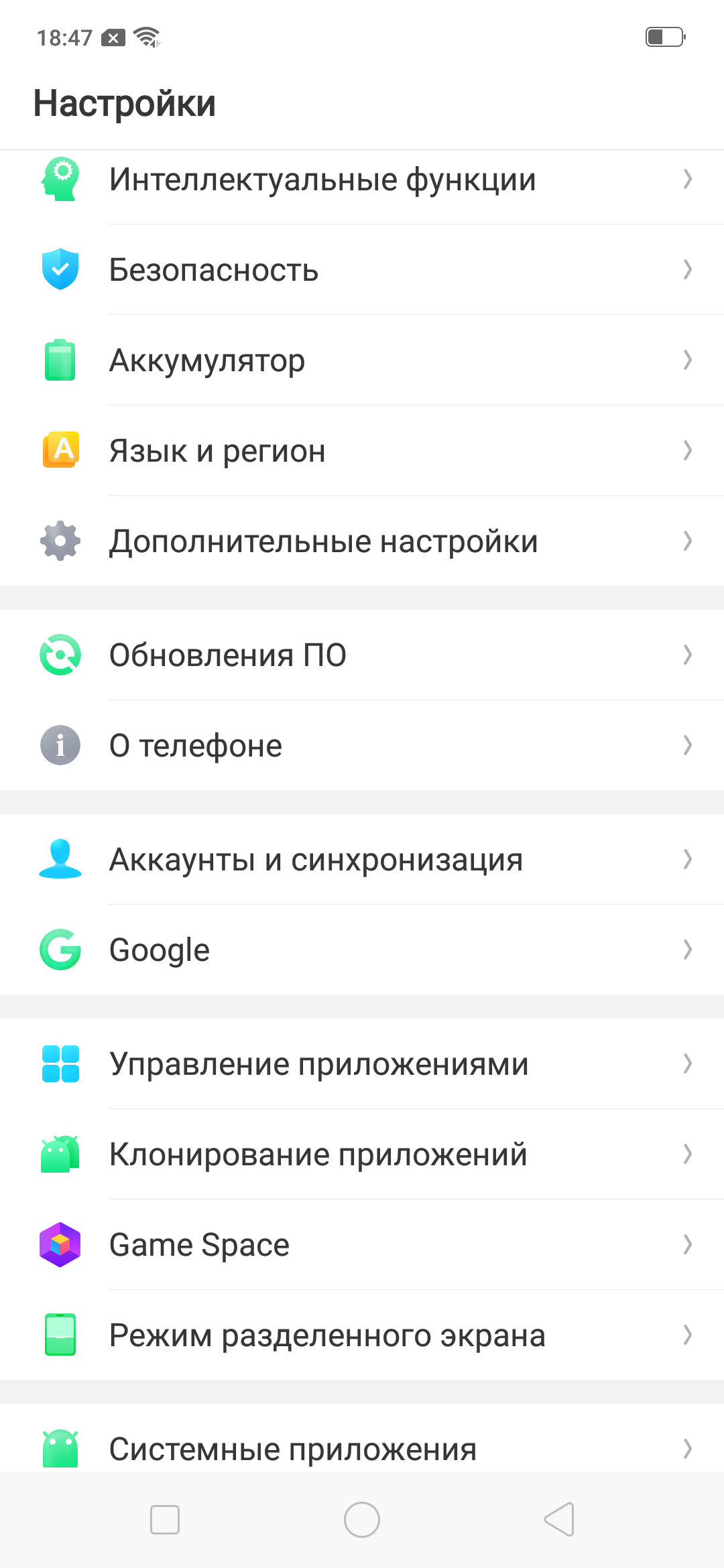The width and height of the screenshot is (724, 1568).
Task: Show recent apps via navigation bar
Action: (x=165, y=1519)
